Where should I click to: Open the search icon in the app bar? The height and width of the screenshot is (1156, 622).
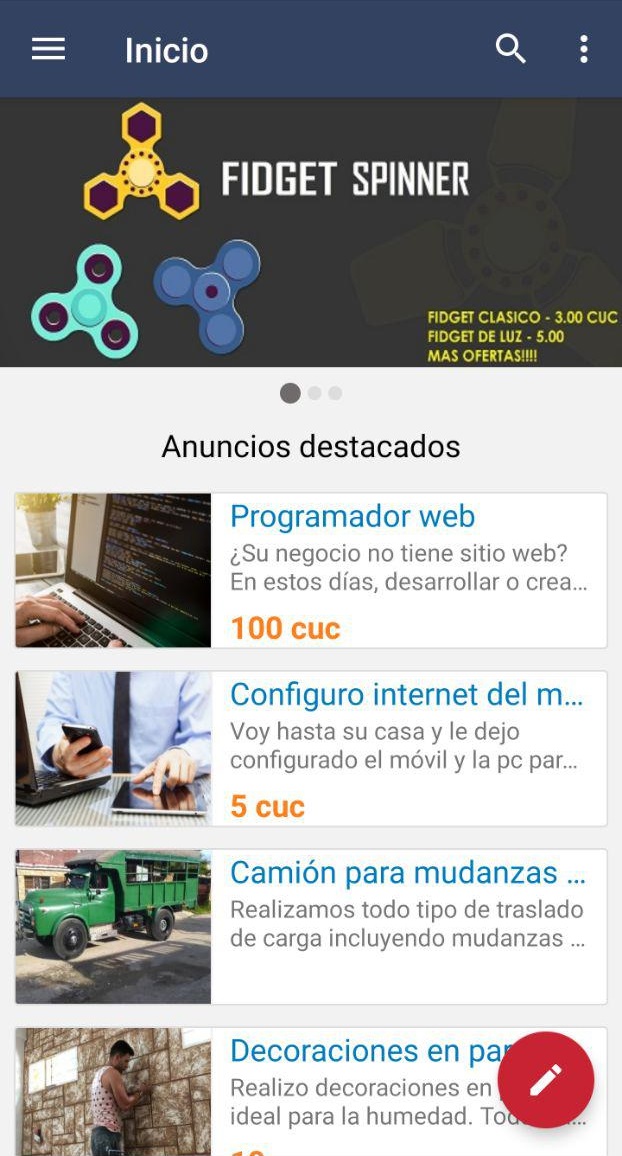click(x=510, y=49)
